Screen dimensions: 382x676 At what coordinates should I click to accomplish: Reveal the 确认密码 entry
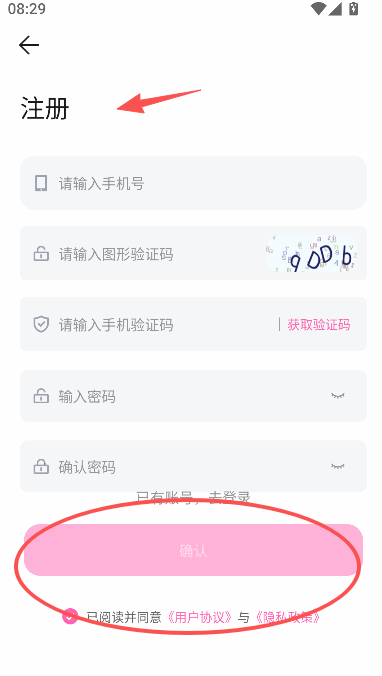(338, 466)
